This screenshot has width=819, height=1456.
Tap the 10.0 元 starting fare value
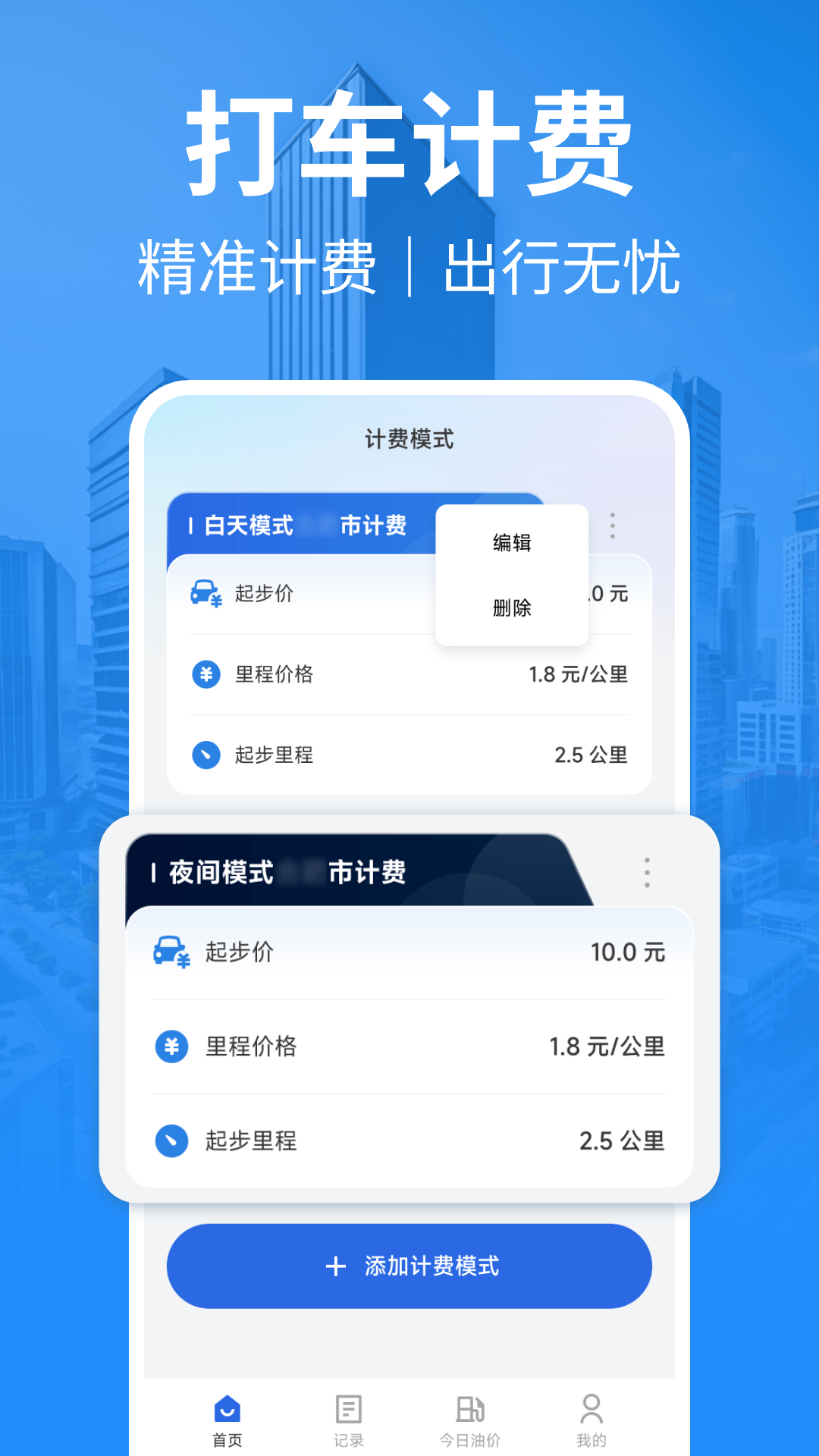point(629,952)
